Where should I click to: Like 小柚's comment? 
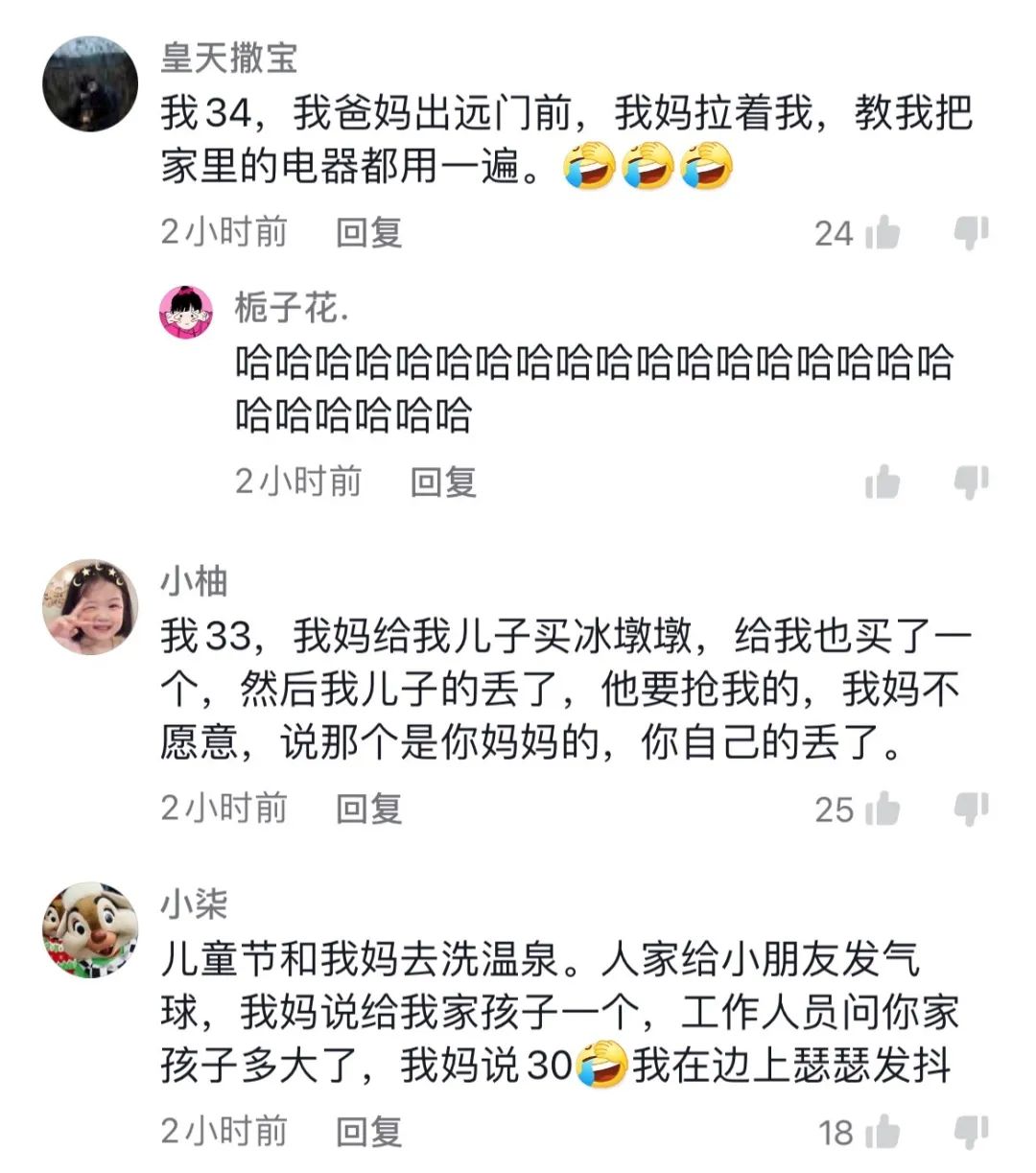883,809
